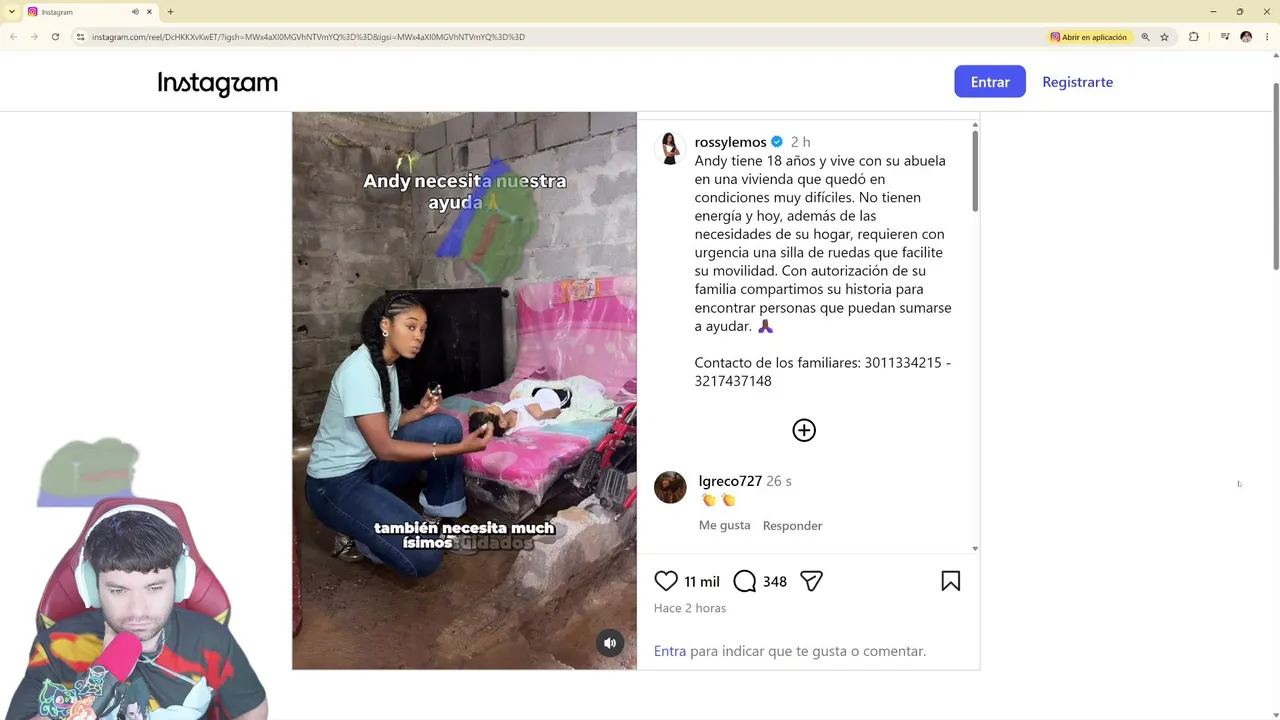This screenshot has width=1280, height=720.
Task: Open the Registrarte sign-up link
Action: [x=1077, y=82]
